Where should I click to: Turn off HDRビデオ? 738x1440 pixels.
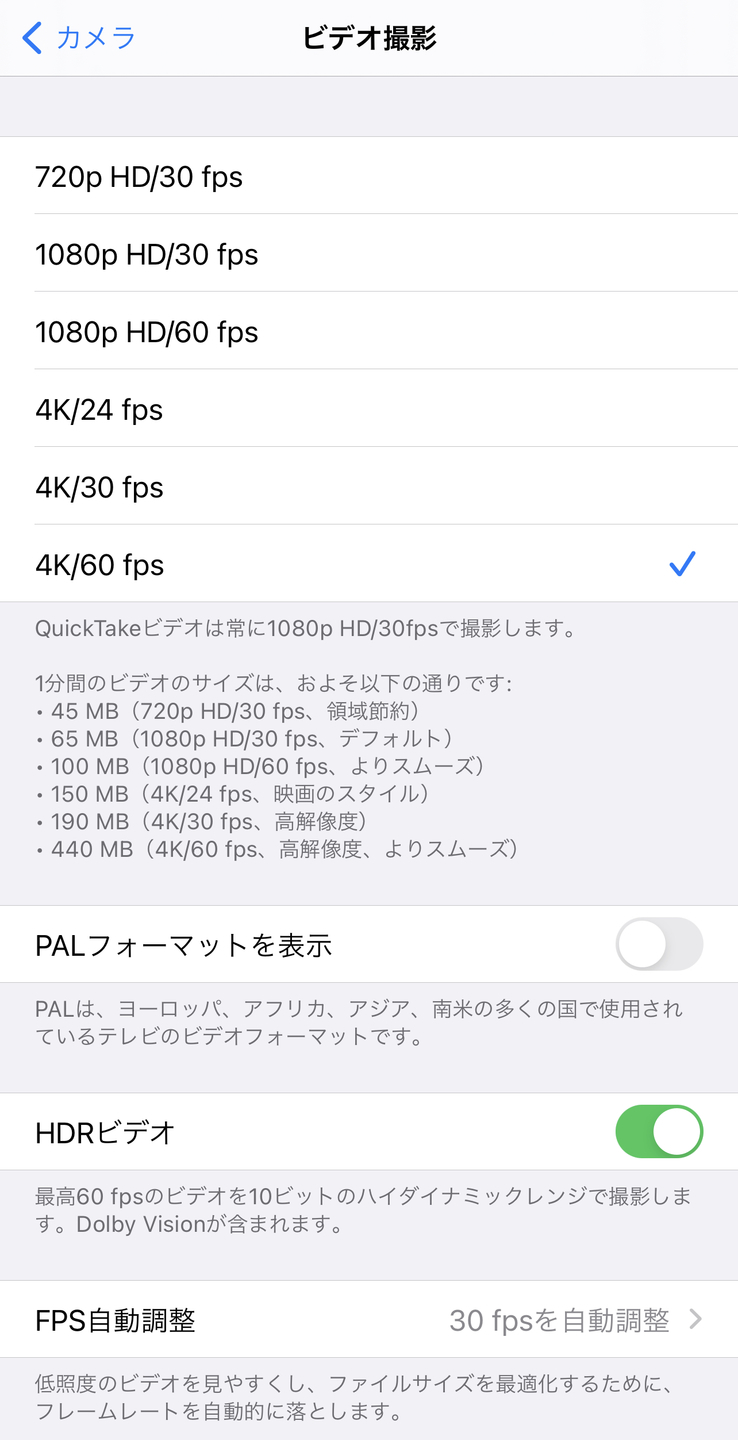(x=659, y=1132)
